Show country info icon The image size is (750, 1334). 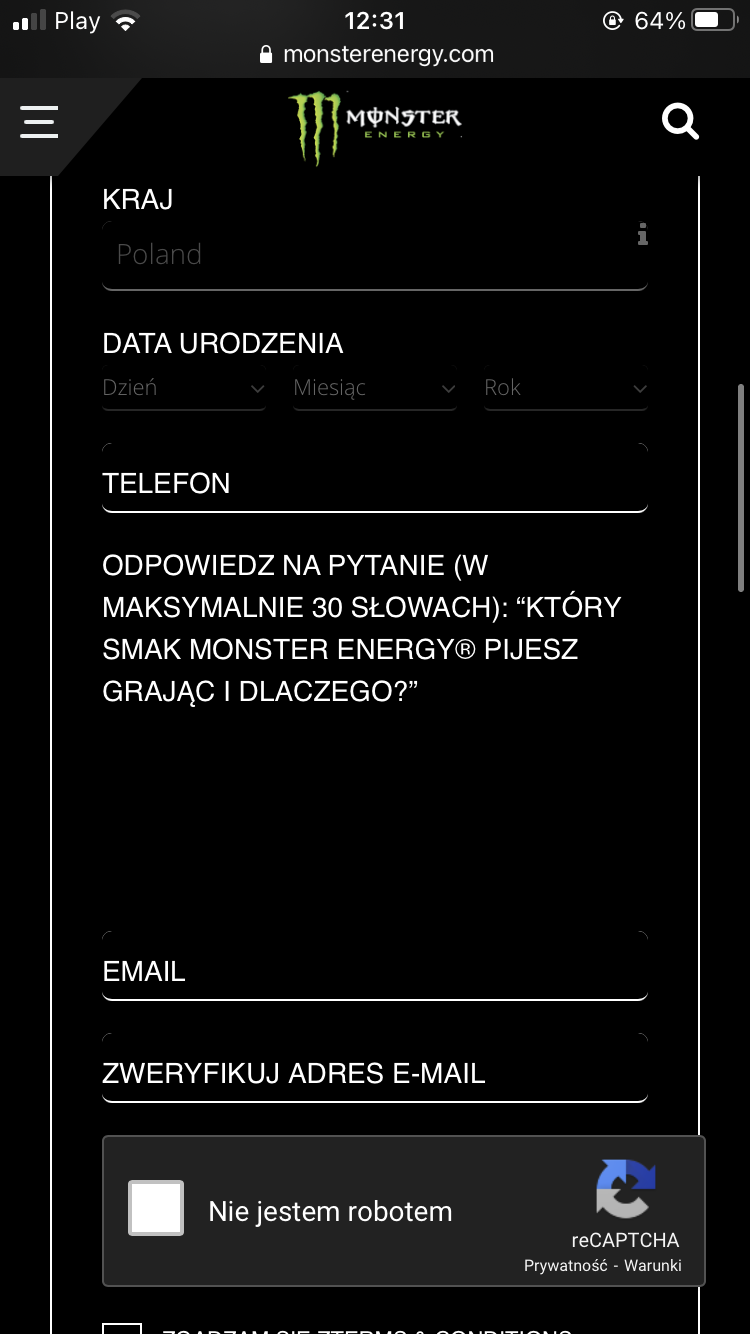click(x=642, y=235)
